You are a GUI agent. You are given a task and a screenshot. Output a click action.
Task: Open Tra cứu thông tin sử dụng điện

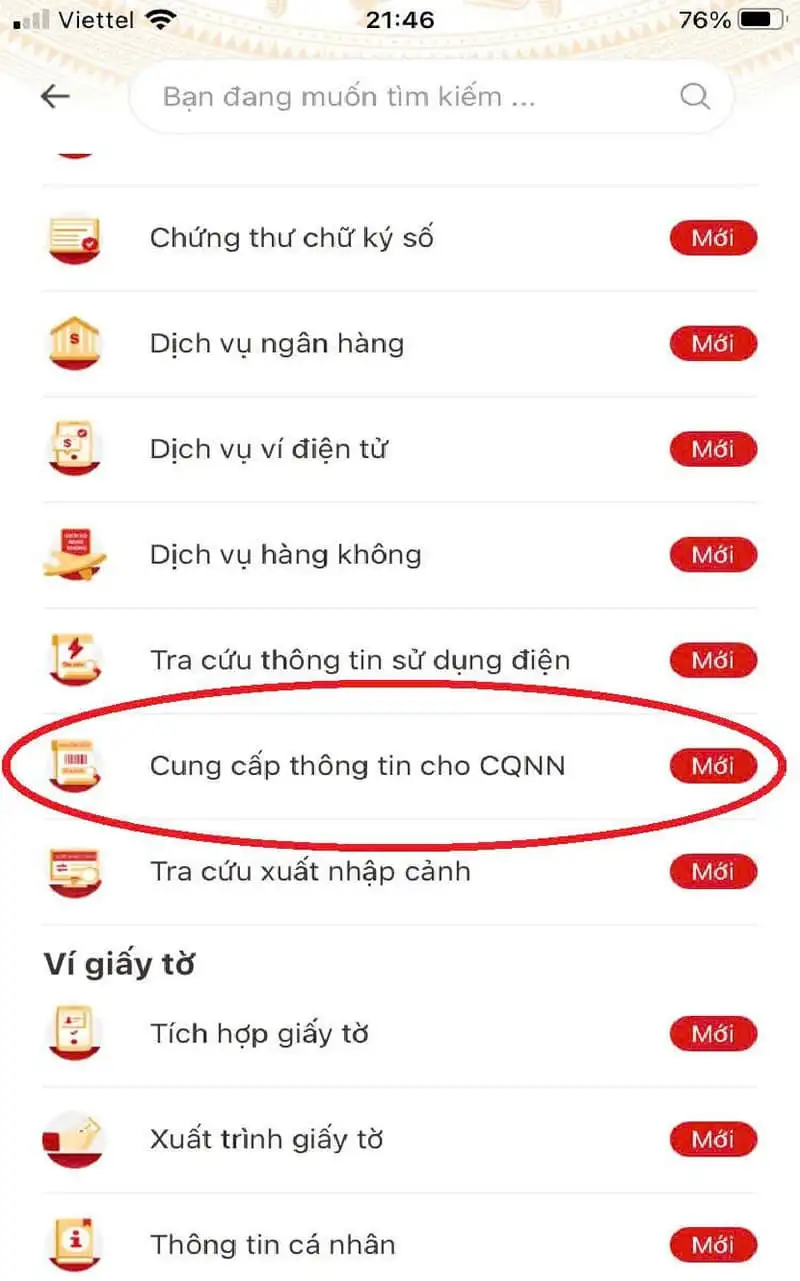[x=360, y=660]
